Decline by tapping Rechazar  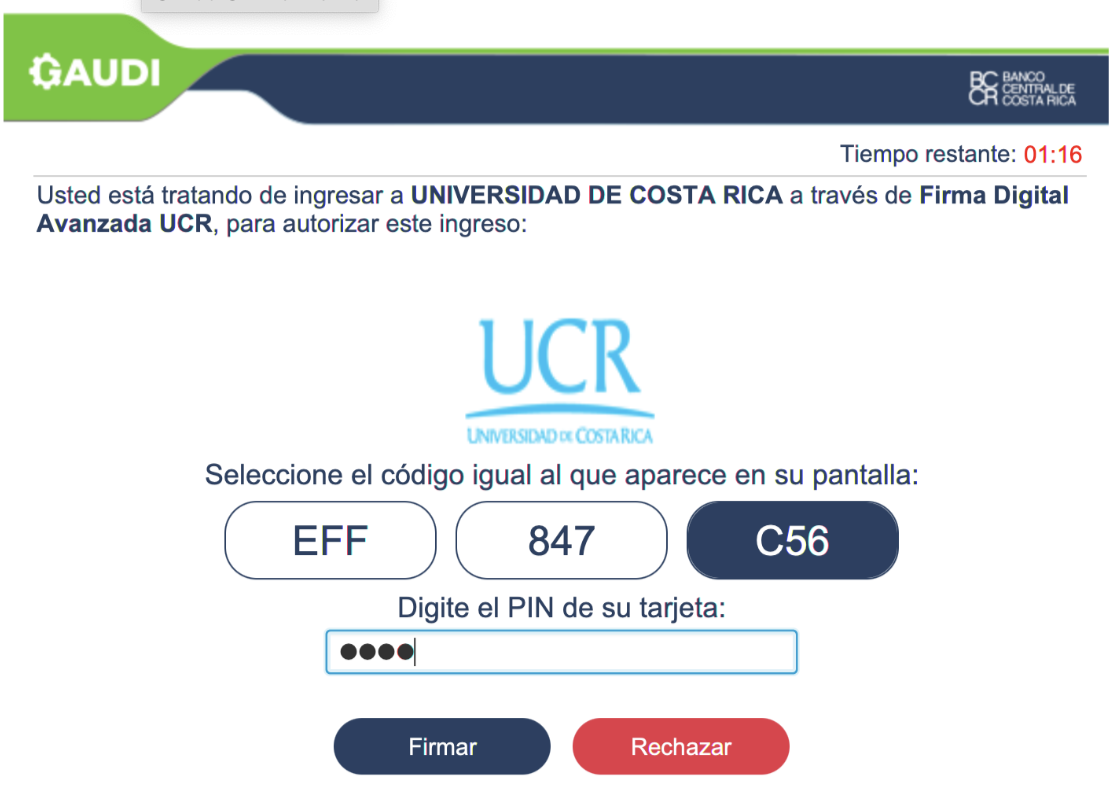pos(681,747)
